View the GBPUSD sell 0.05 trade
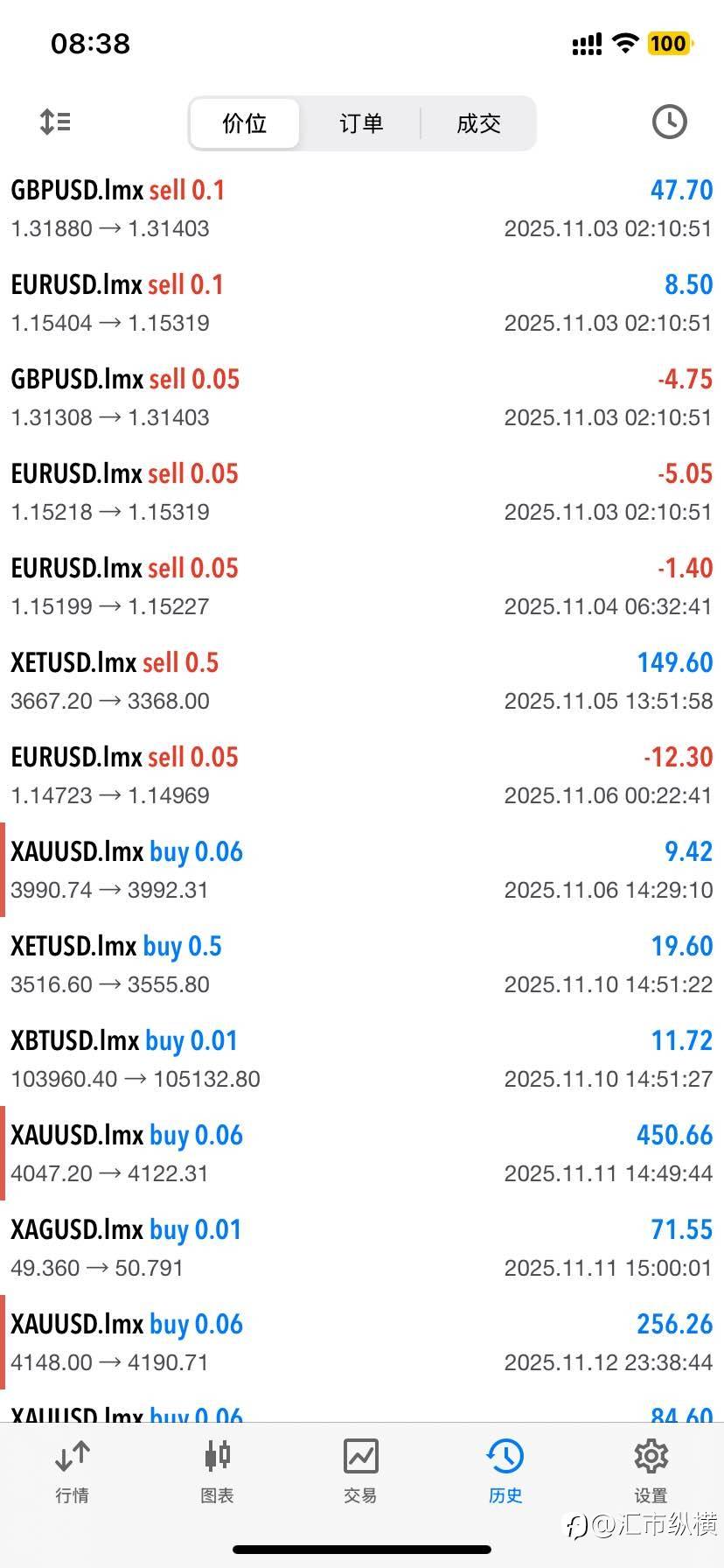 coord(362,397)
